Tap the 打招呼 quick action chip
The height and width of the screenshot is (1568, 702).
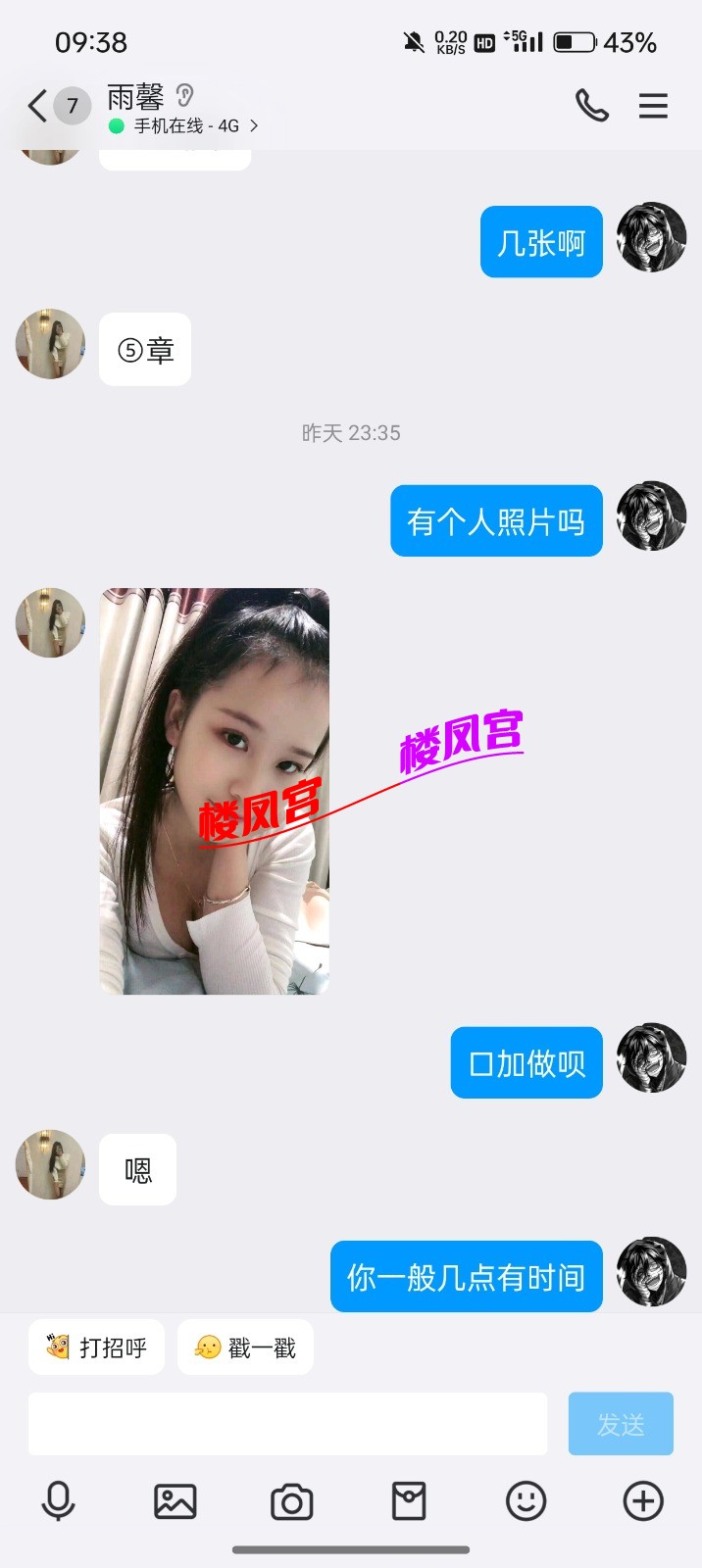[96, 1347]
